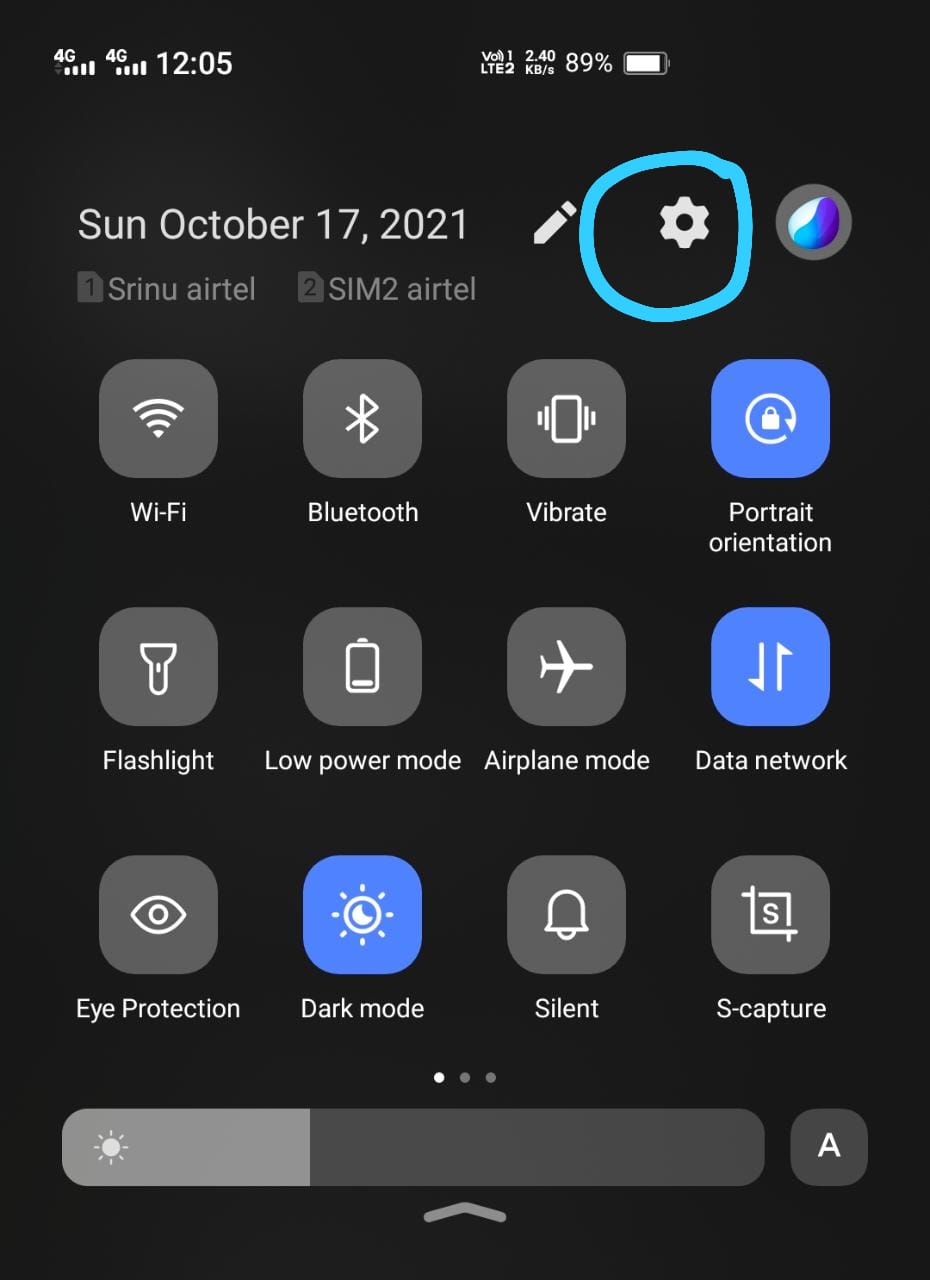930x1280 pixels.
Task: Activate Airplane mode
Action: click(566, 666)
